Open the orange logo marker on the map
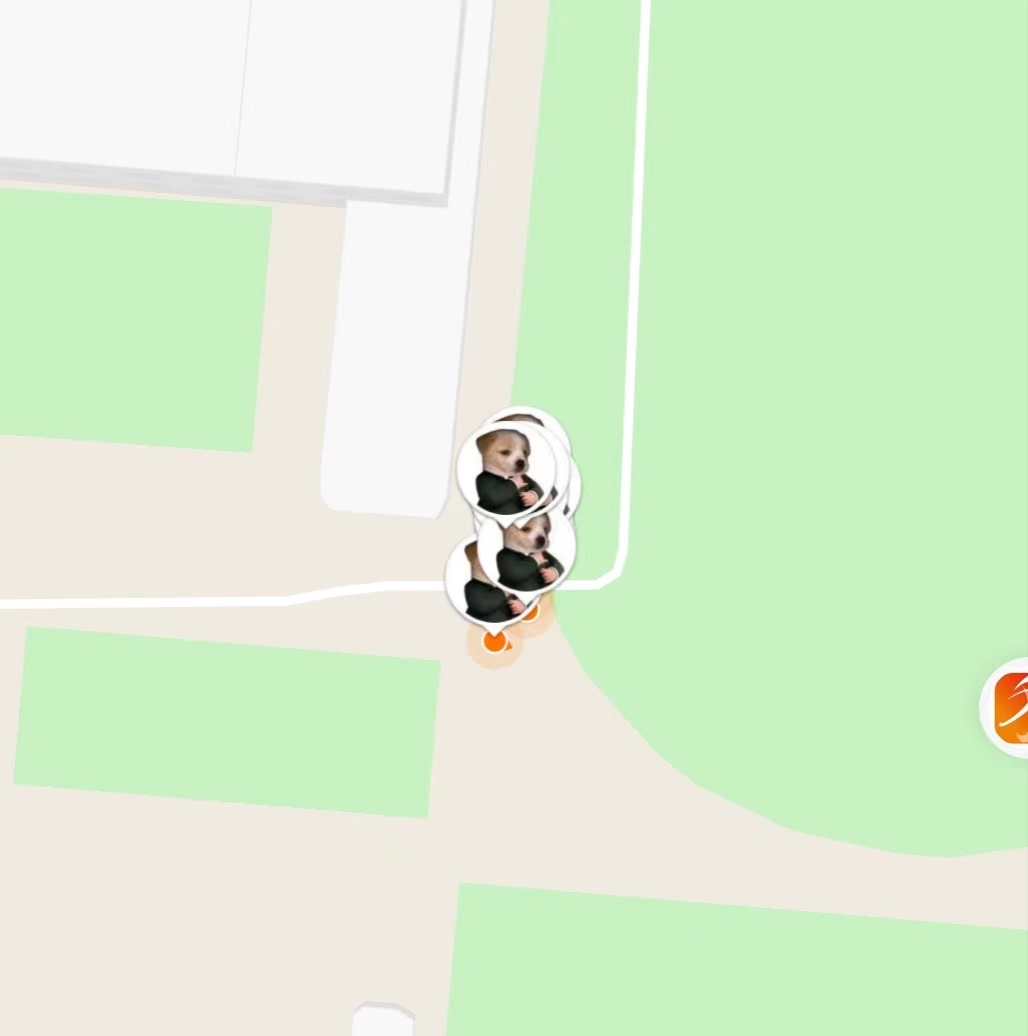The image size is (1028, 1036). tap(1012, 707)
